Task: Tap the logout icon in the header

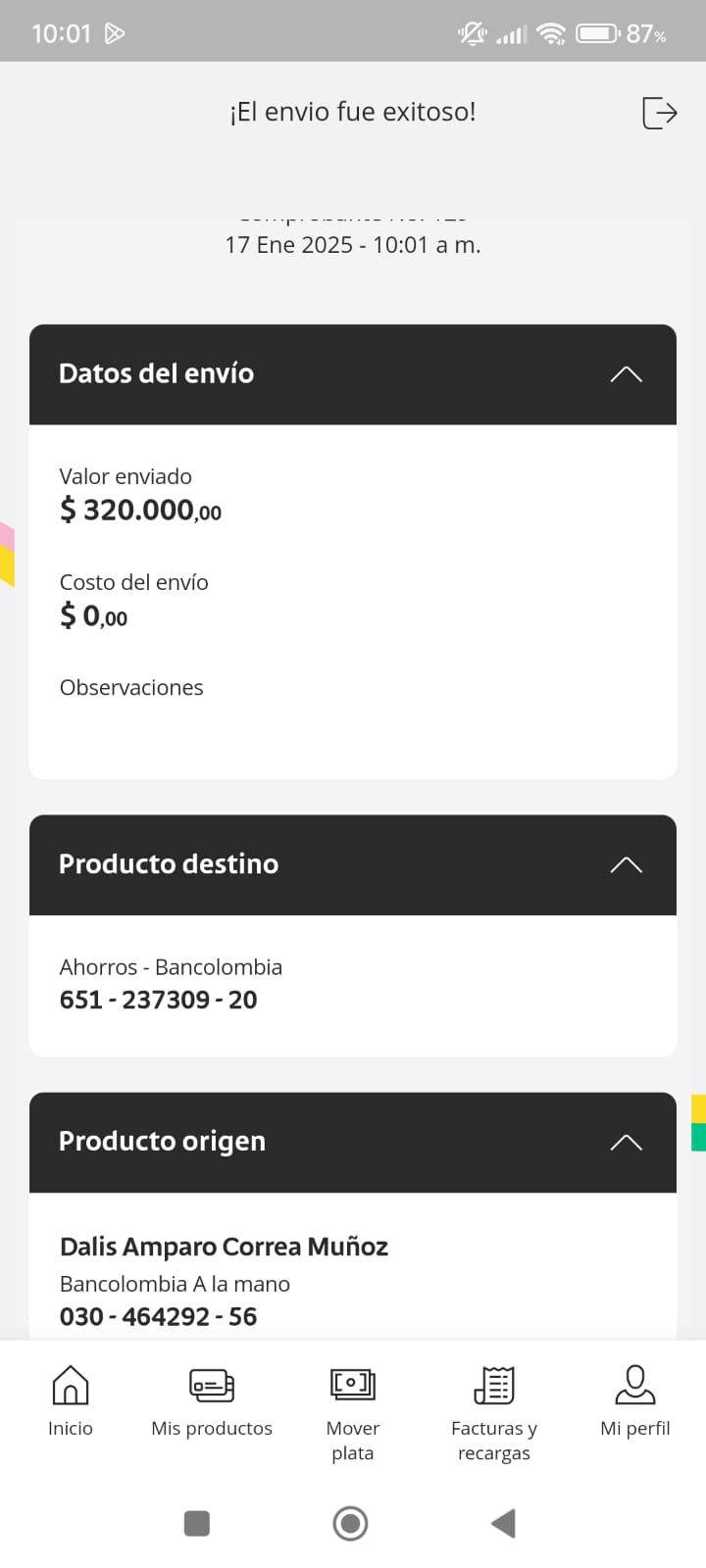Action: click(659, 113)
